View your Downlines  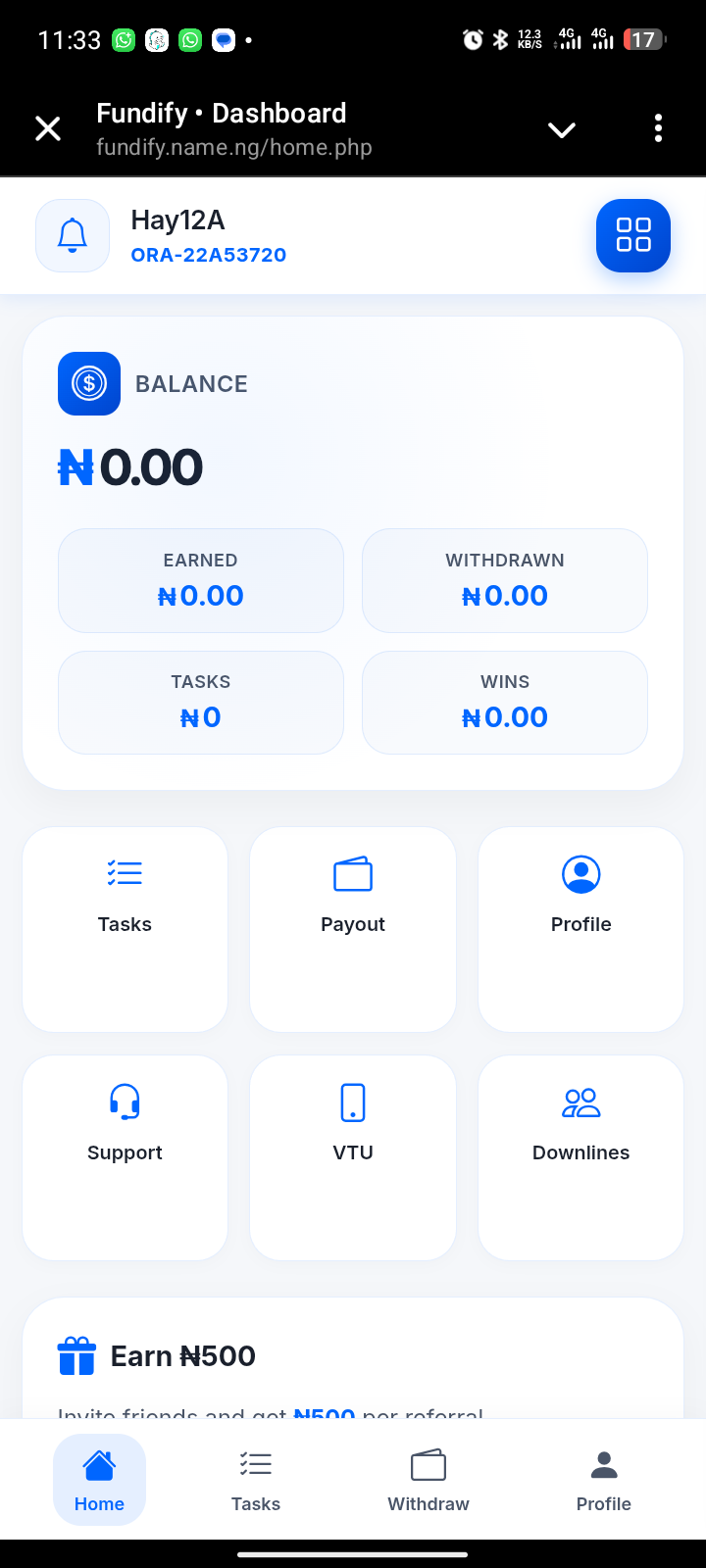coord(580,1156)
